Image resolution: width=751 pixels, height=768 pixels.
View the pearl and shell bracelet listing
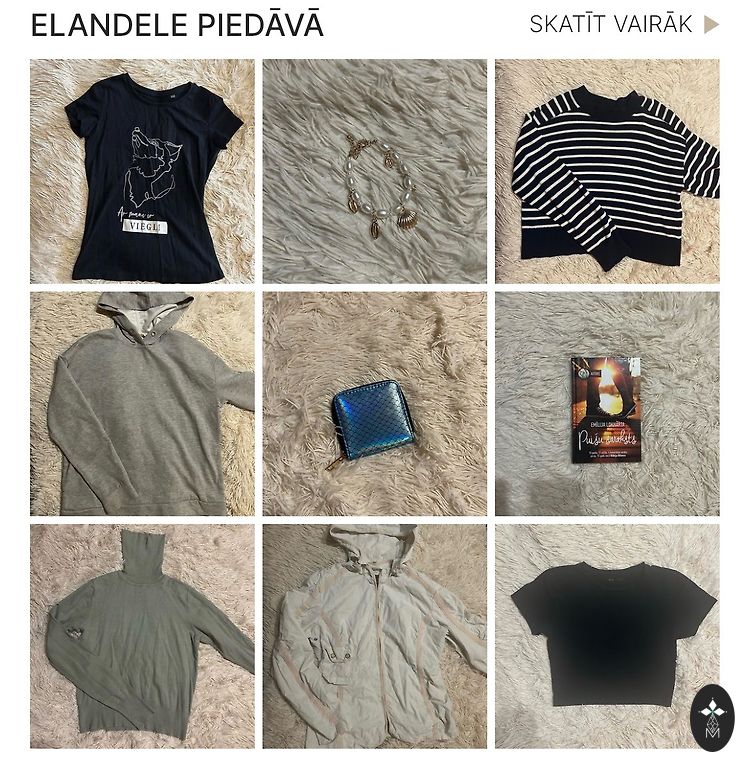tap(375, 171)
